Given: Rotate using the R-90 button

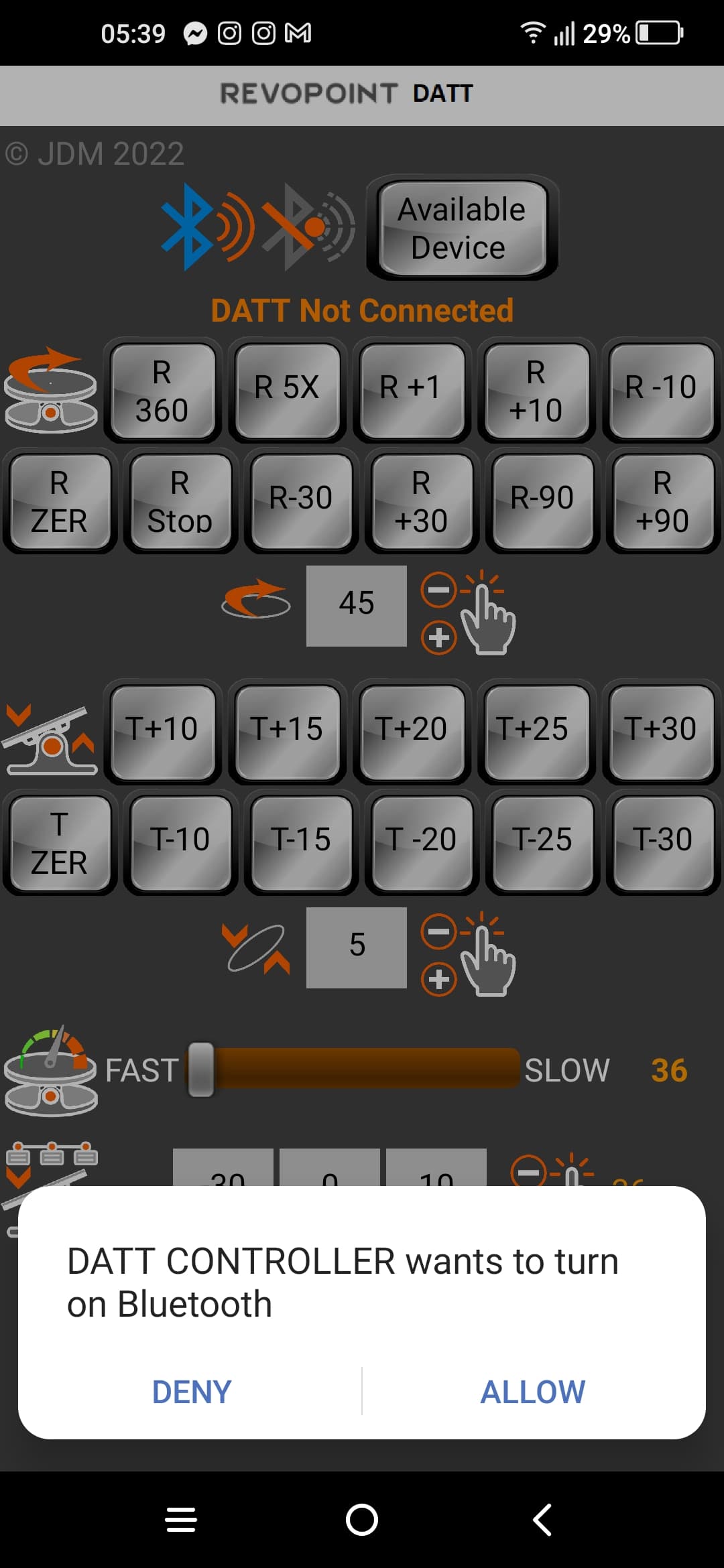Looking at the screenshot, I should coord(542,502).
